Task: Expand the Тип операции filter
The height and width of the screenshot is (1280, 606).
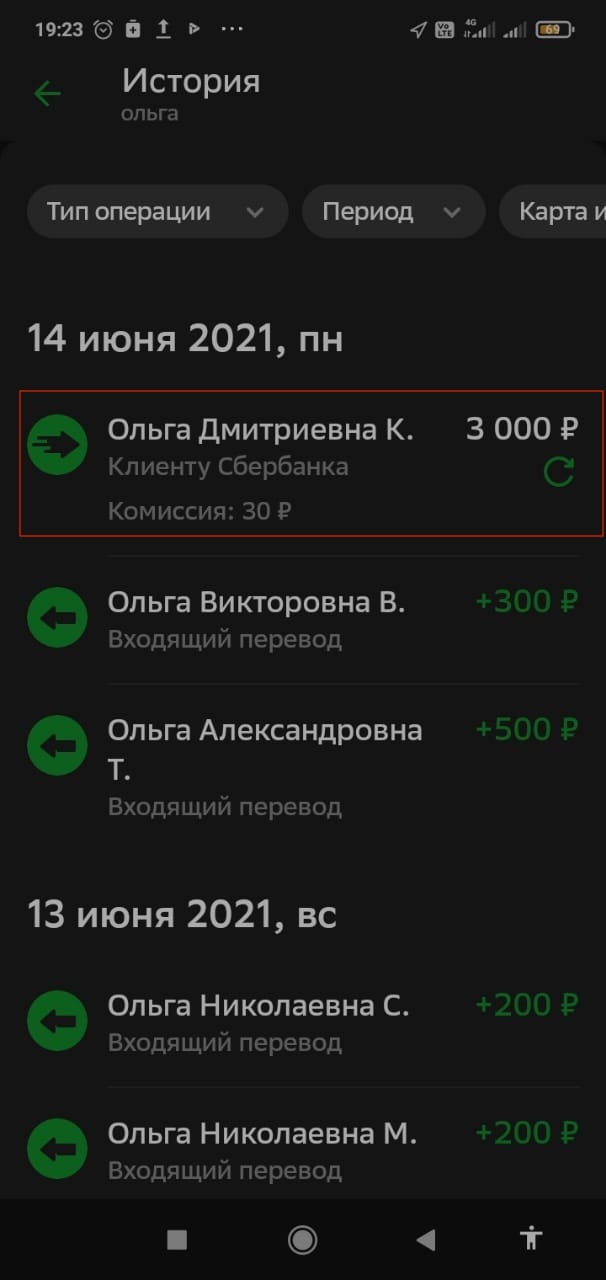Action: pos(156,212)
